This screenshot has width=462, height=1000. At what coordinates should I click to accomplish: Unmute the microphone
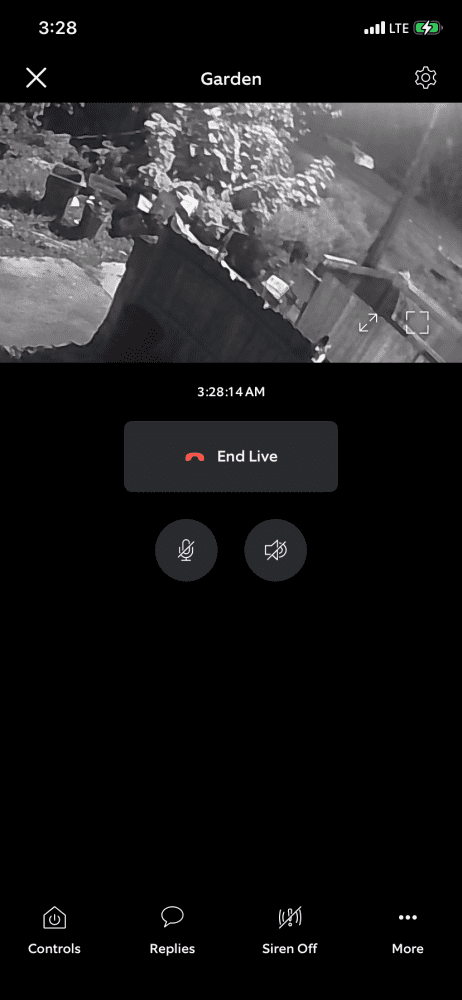click(186, 550)
